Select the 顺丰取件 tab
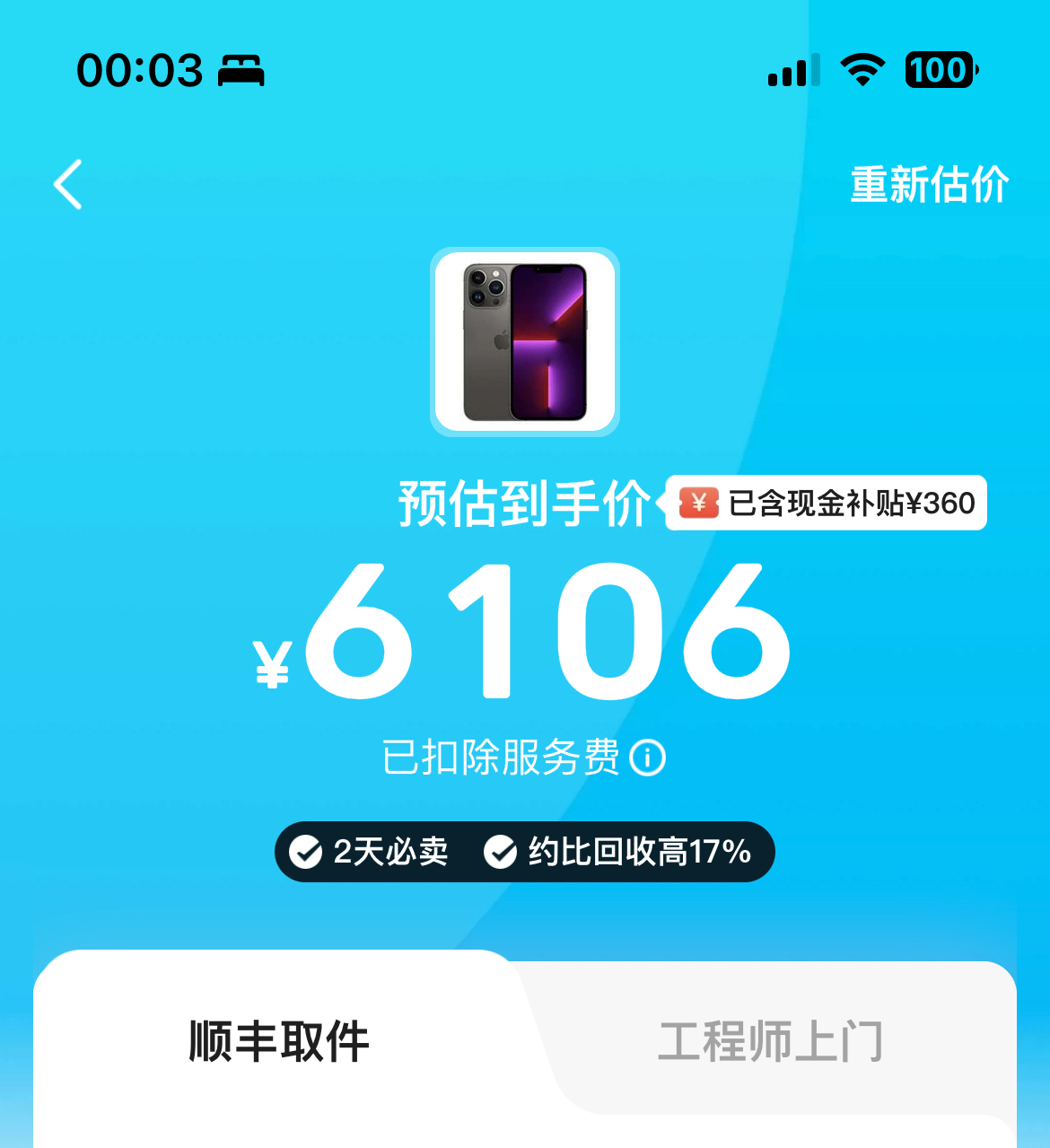The width and height of the screenshot is (1050, 1148). click(x=279, y=1040)
